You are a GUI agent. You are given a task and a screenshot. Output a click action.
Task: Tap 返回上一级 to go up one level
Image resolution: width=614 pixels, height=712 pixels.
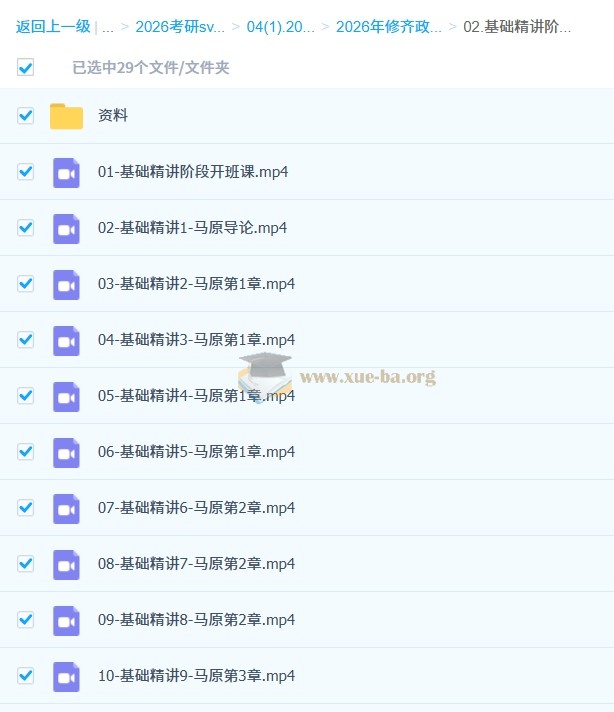coord(53,27)
